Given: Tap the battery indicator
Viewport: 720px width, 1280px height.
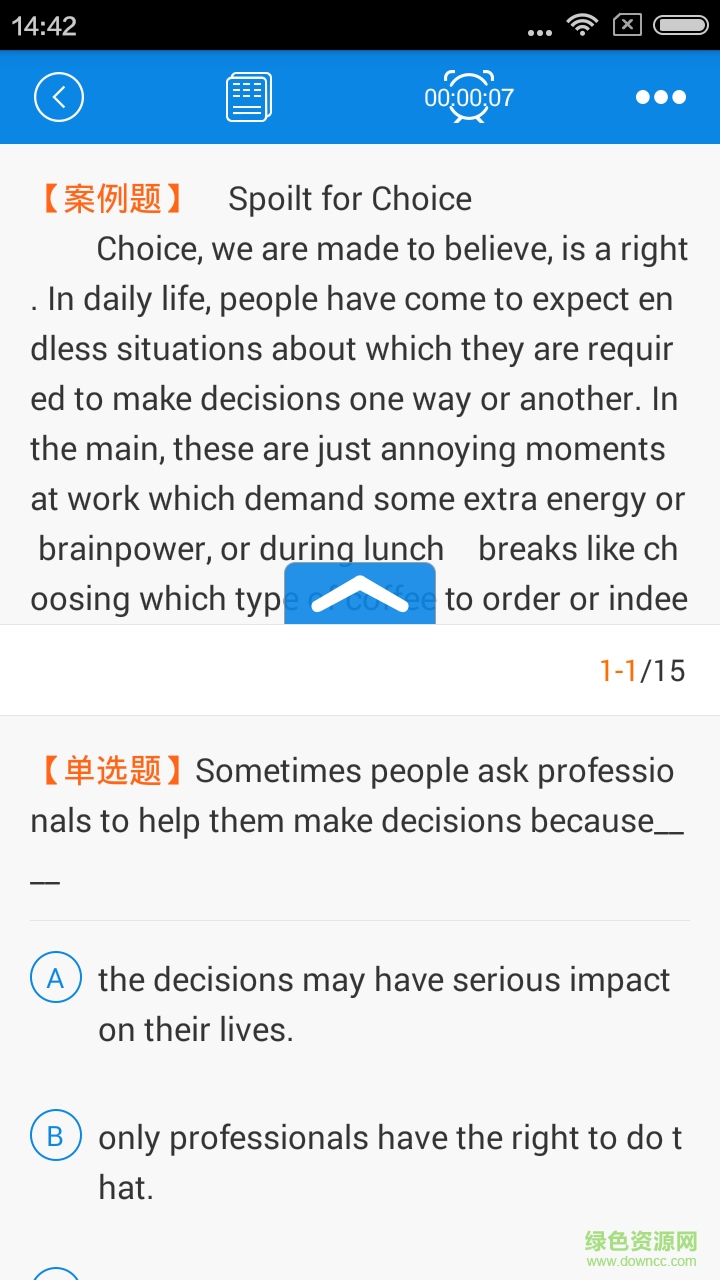Looking at the screenshot, I should click(678, 23).
